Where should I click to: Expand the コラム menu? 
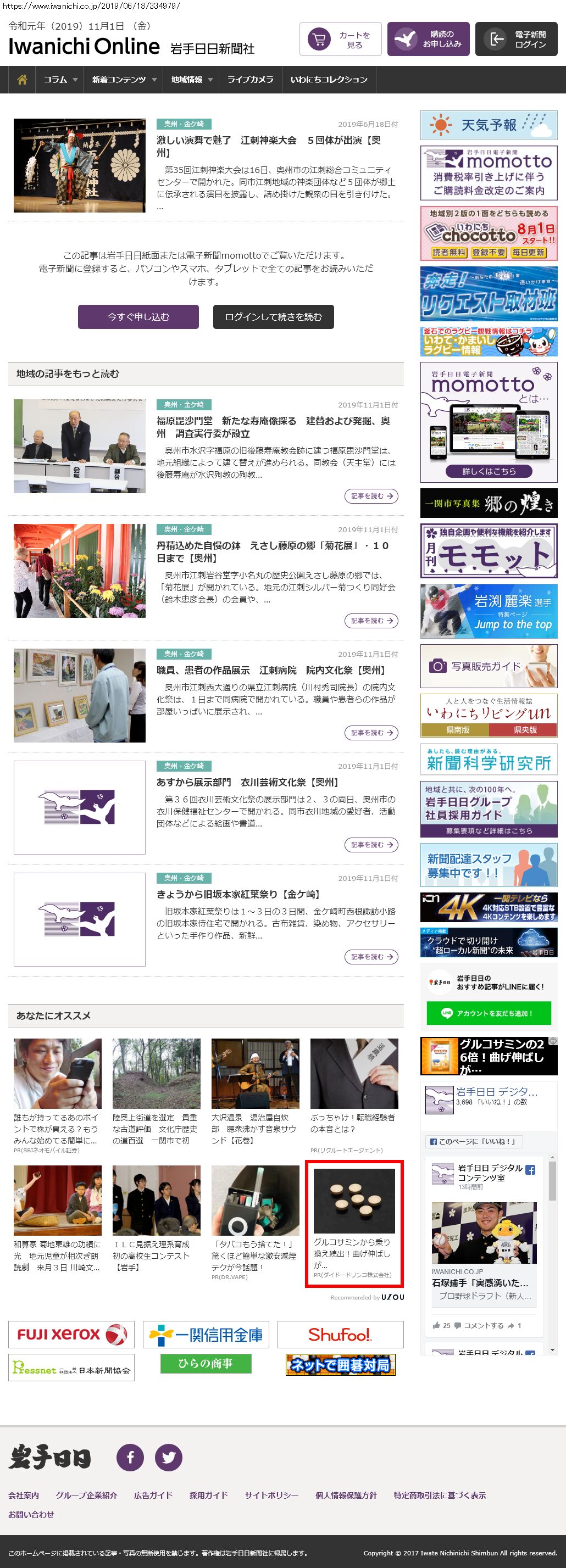coord(60,80)
